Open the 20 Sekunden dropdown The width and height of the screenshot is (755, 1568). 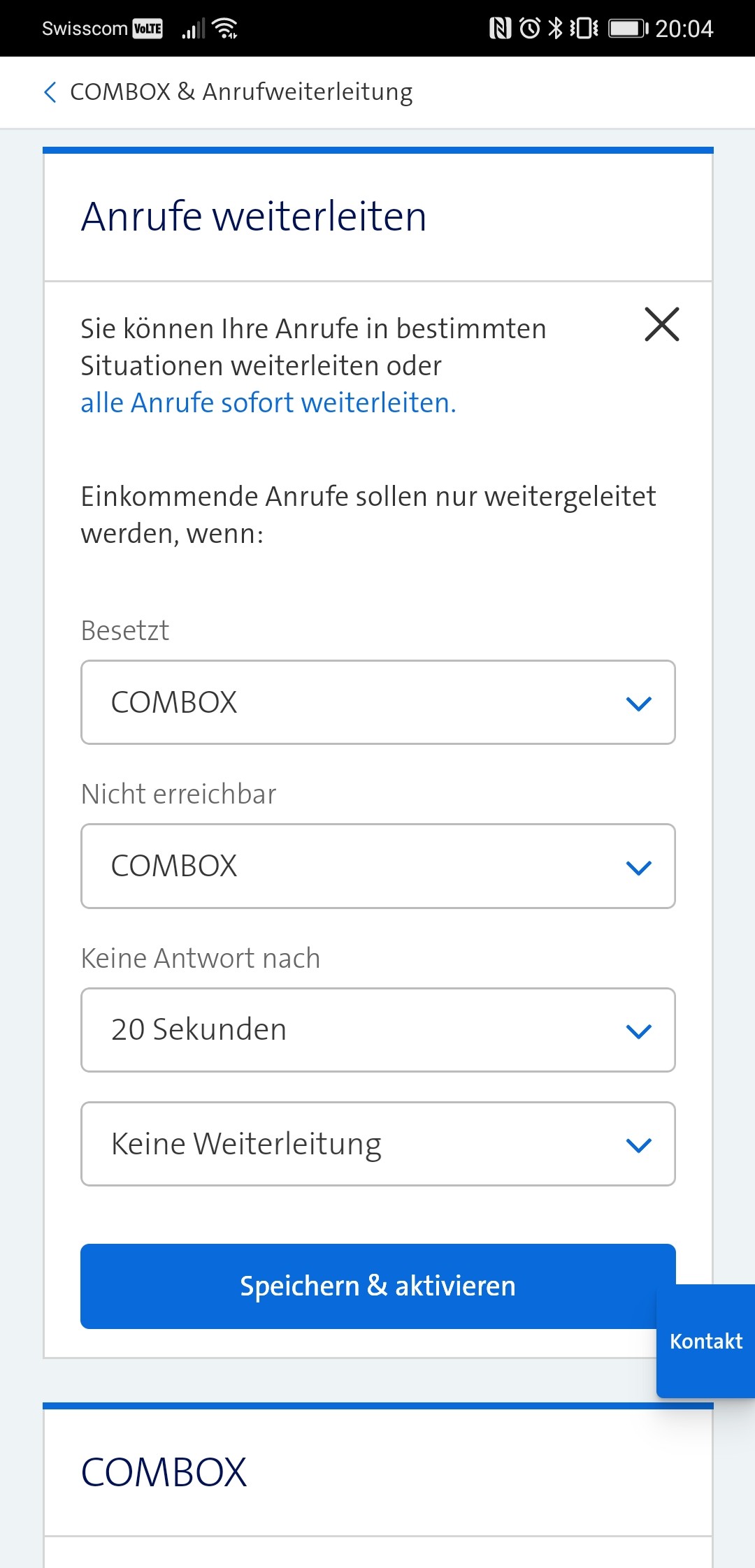click(x=377, y=1029)
